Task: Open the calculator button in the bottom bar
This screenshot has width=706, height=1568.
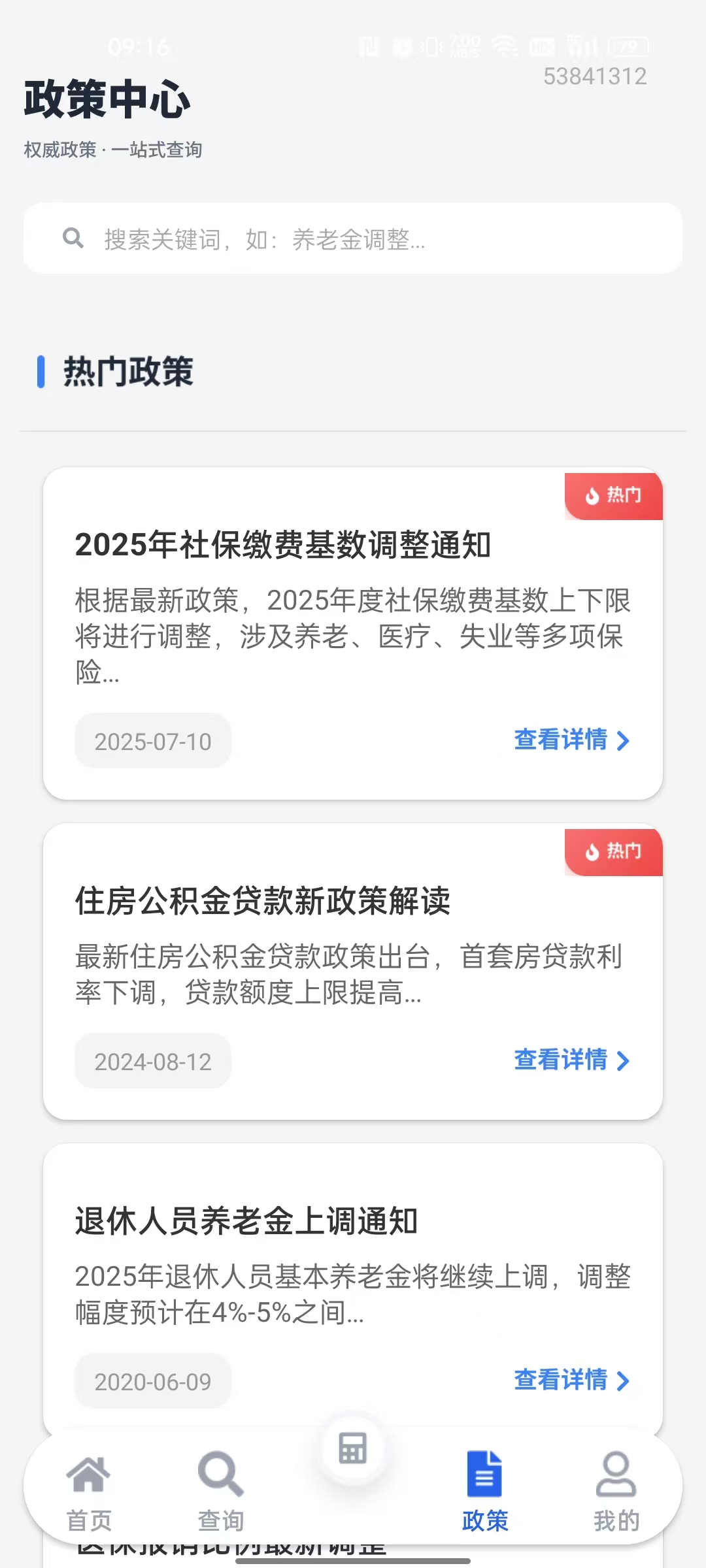Action: [353, 1448]
